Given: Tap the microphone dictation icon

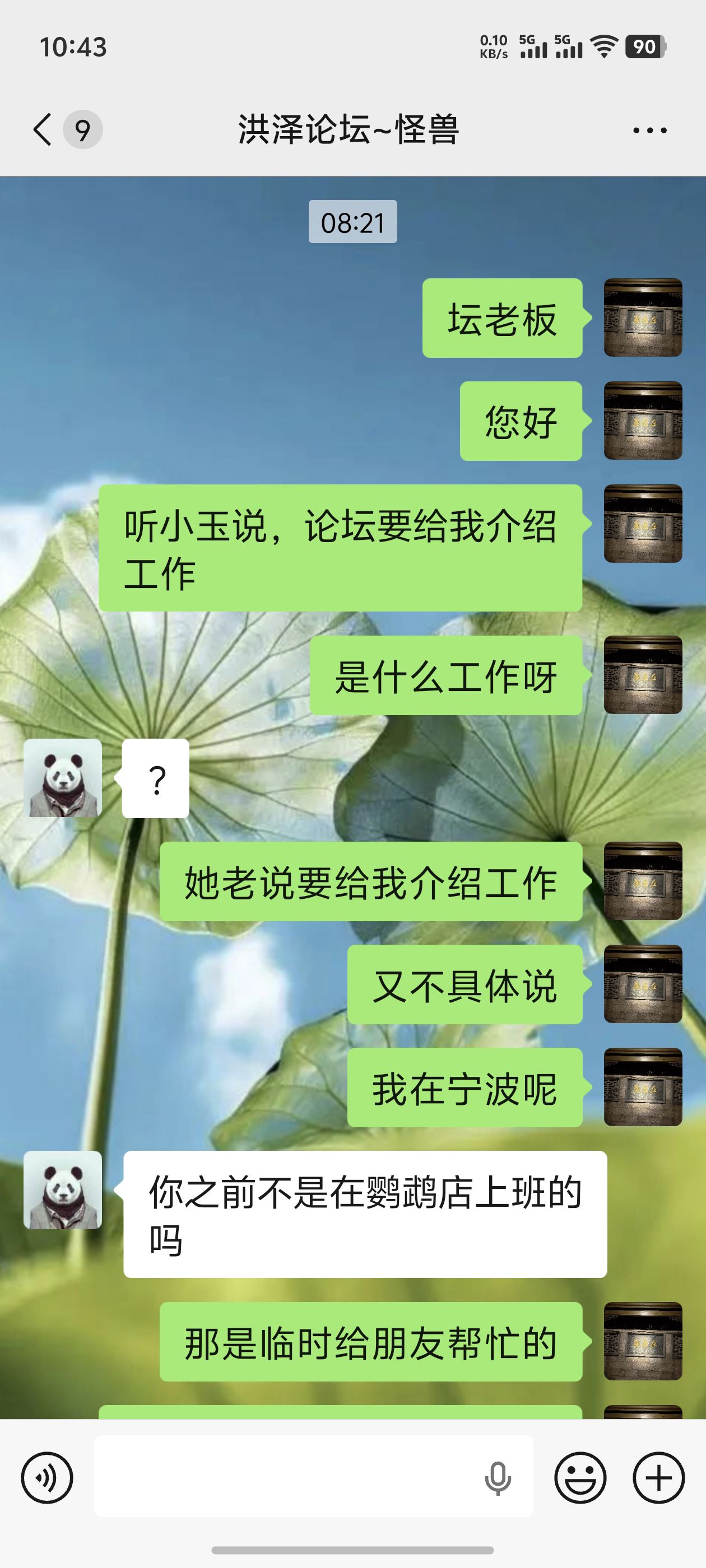Looking at the screenshot, I should tap(497, 1477).
